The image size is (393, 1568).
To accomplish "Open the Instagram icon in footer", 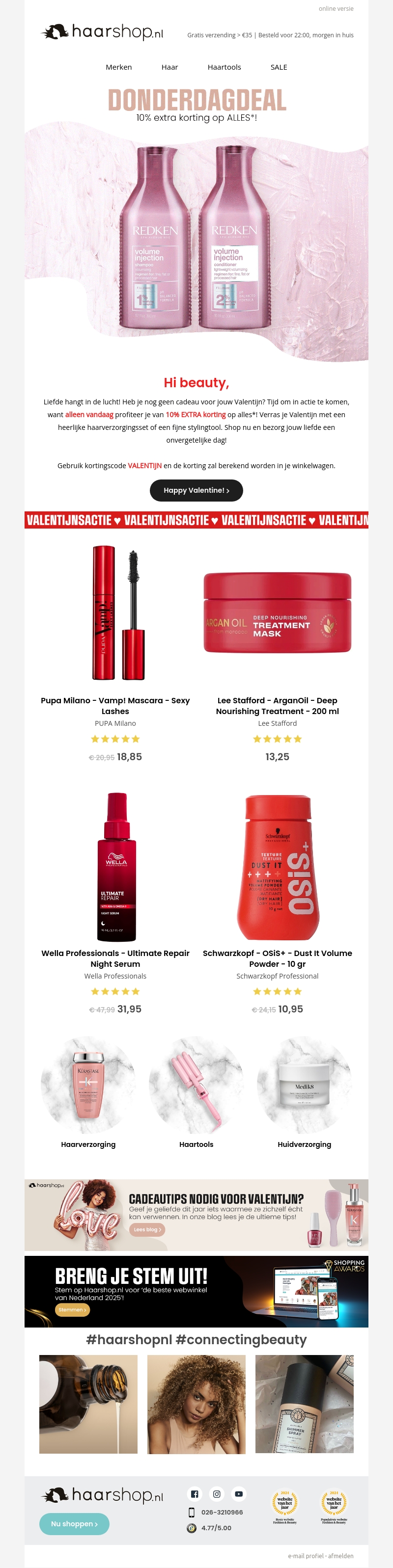I will 216,1494.
